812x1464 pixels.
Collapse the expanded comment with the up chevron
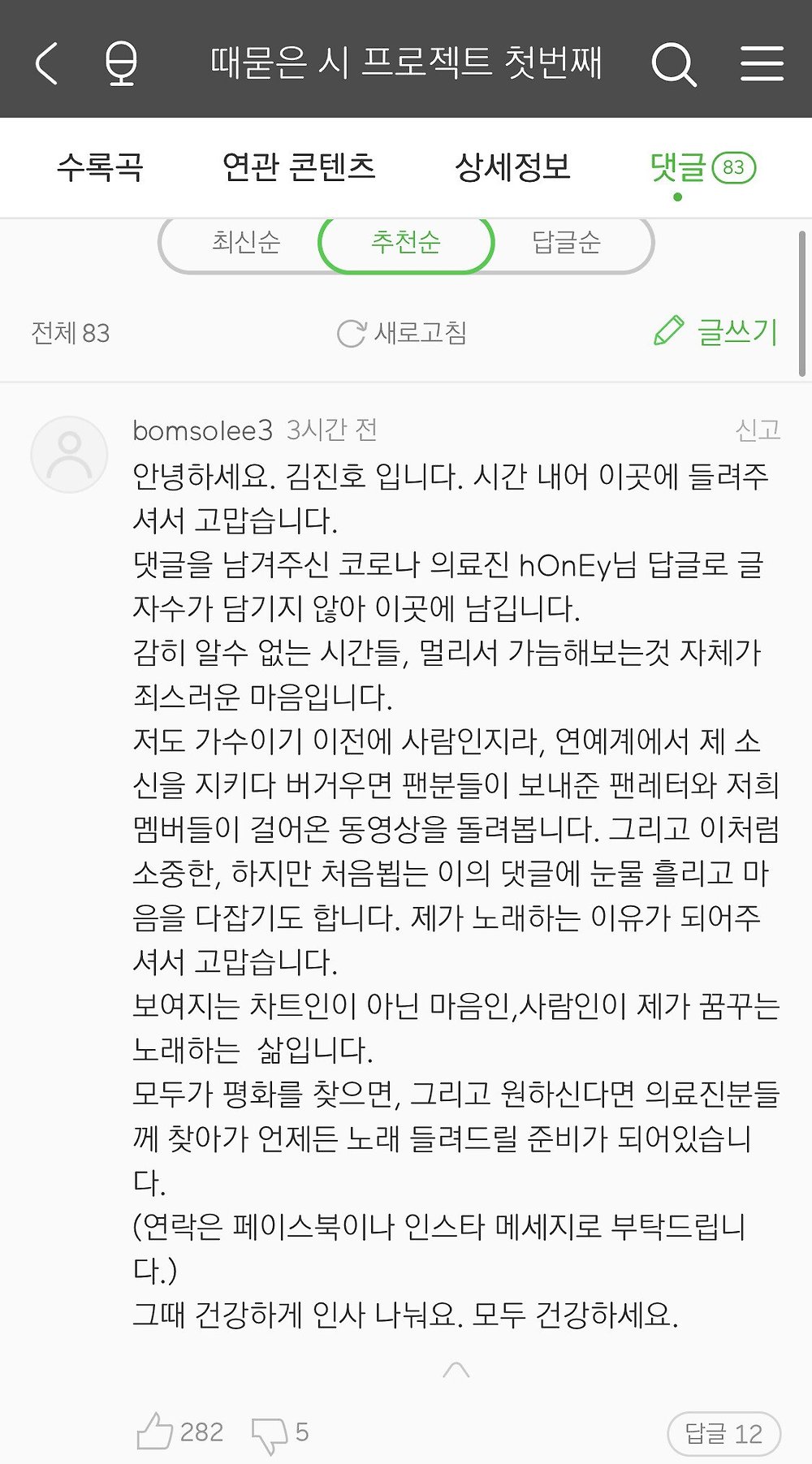coord(456,1370)
